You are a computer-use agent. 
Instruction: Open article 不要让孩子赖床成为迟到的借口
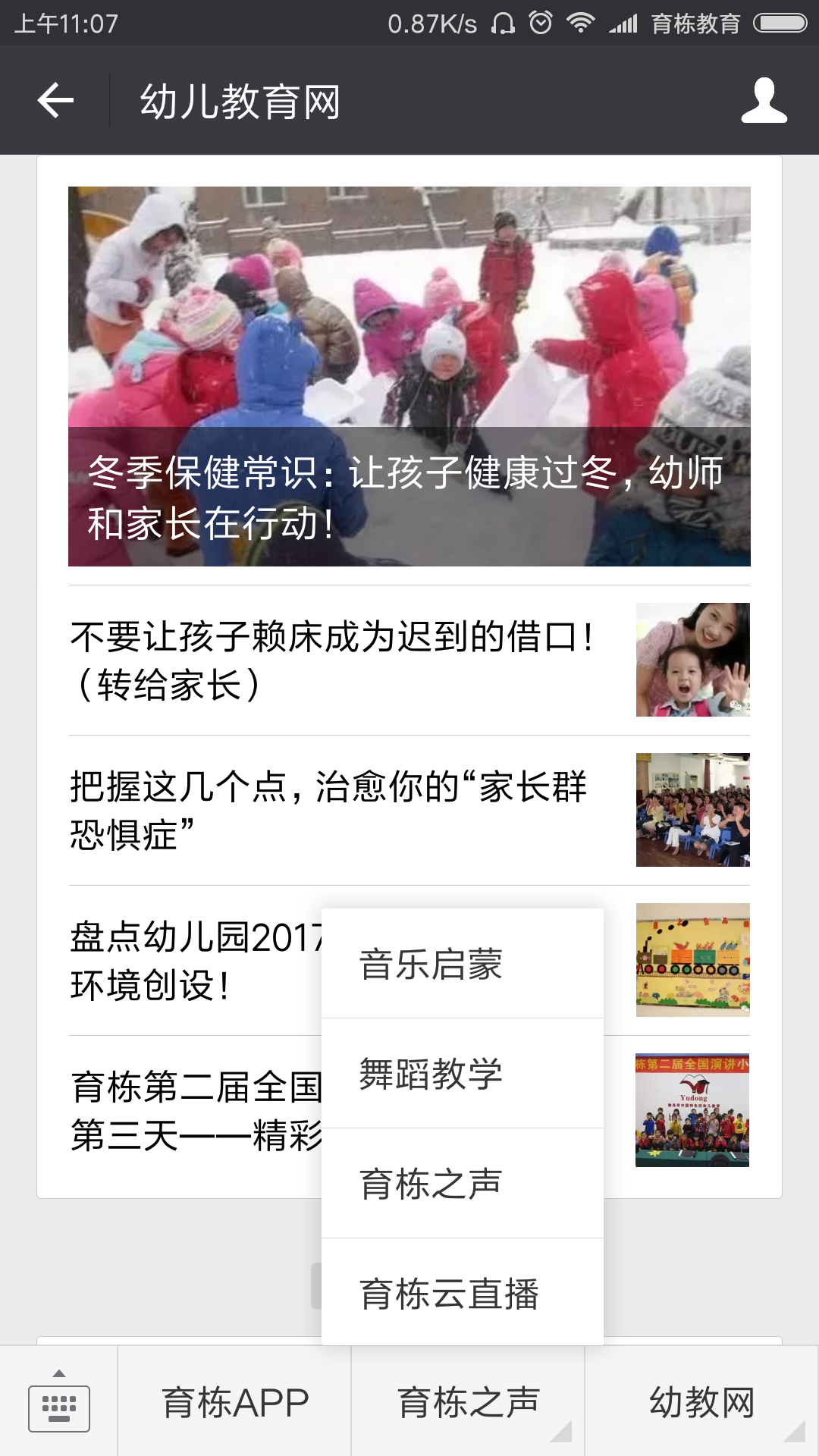coord(334,660)
